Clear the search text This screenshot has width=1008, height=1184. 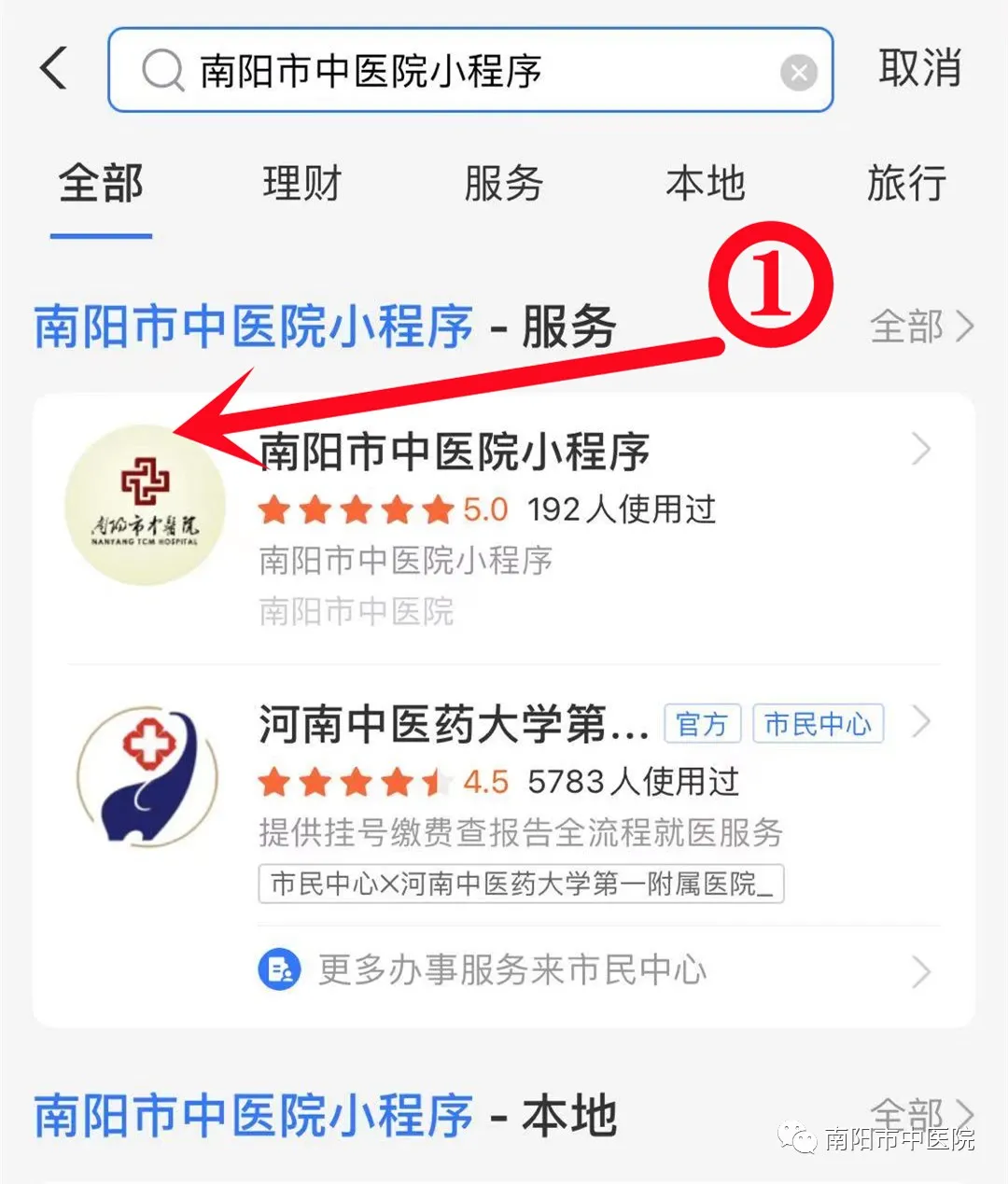click(x=798, y=72)
